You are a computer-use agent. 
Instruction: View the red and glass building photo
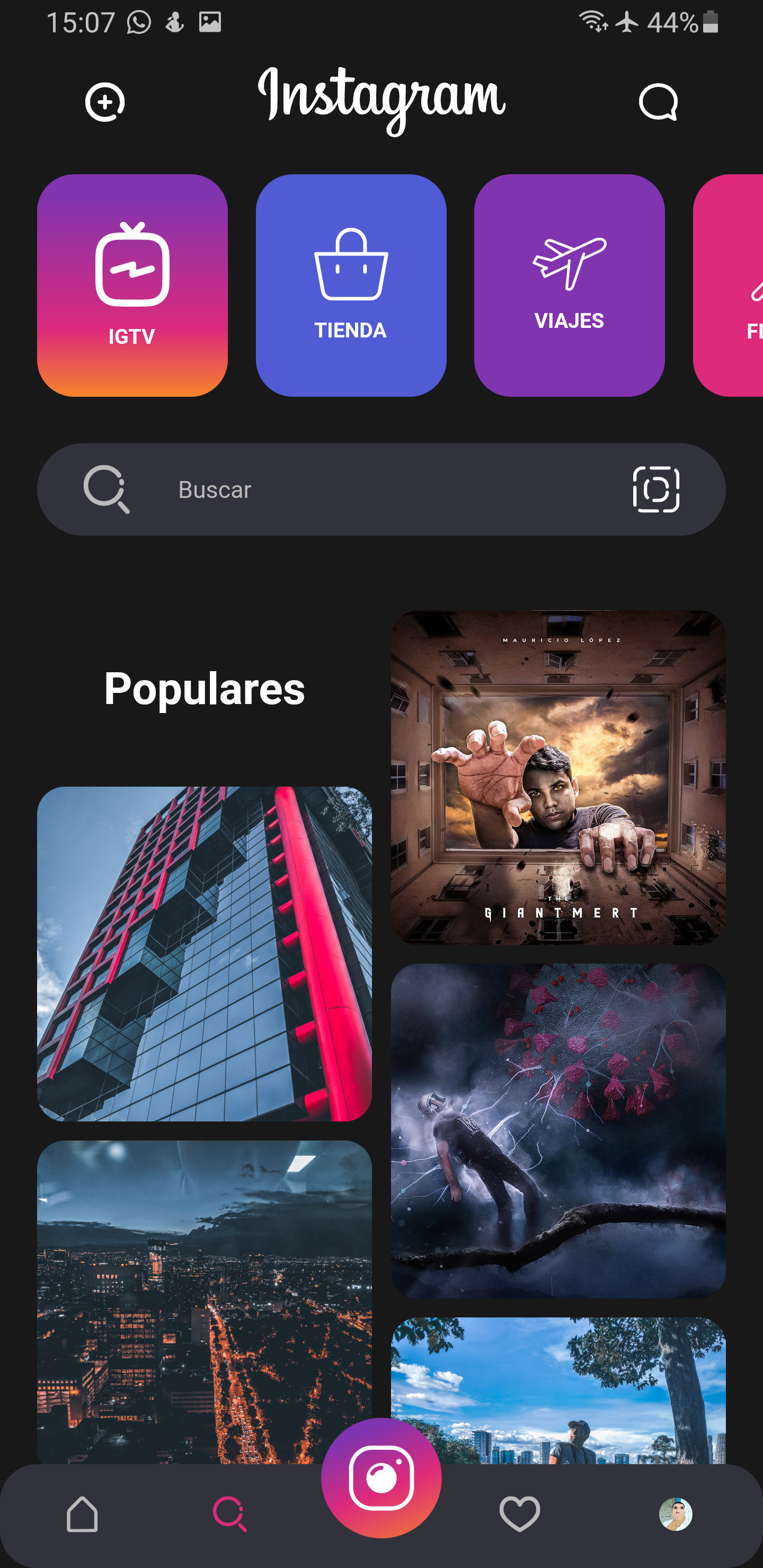[x=205, y=954]
